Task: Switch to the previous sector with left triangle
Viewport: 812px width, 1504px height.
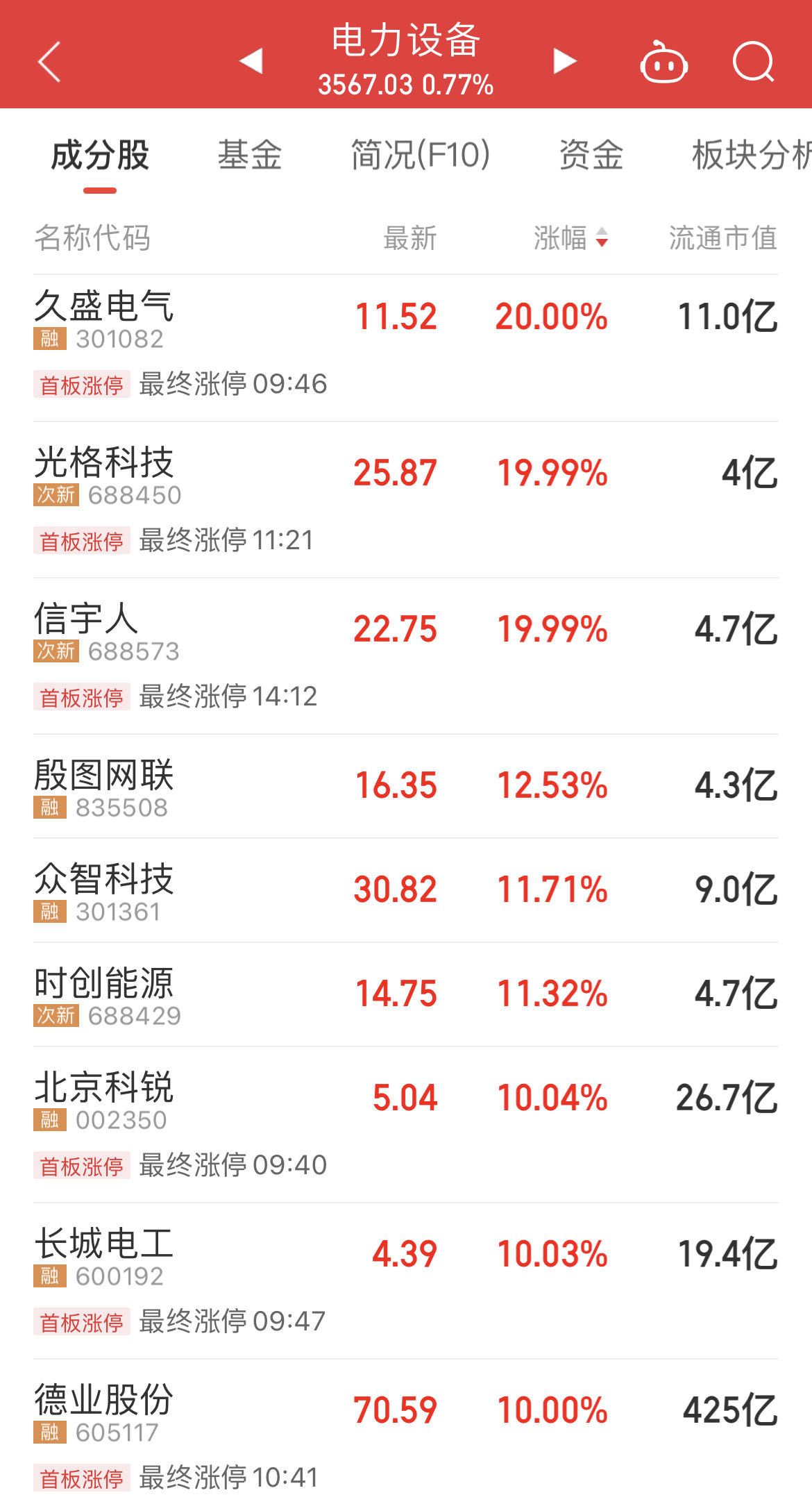Action: [251, 60]
